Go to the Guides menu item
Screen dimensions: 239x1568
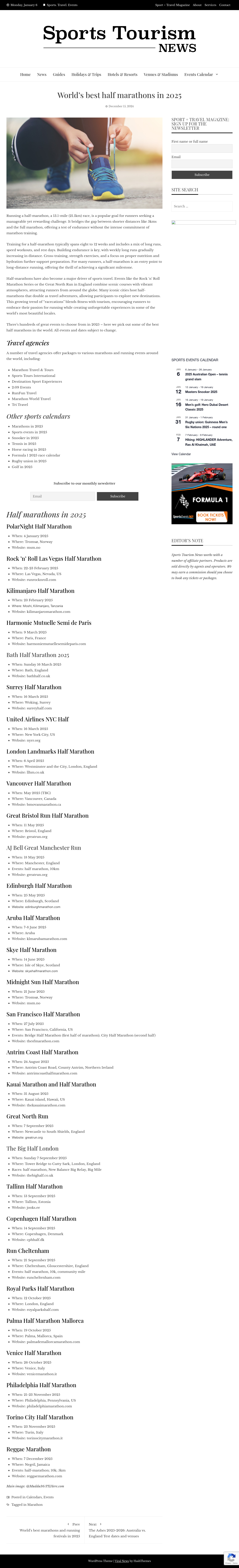[59, 74]
